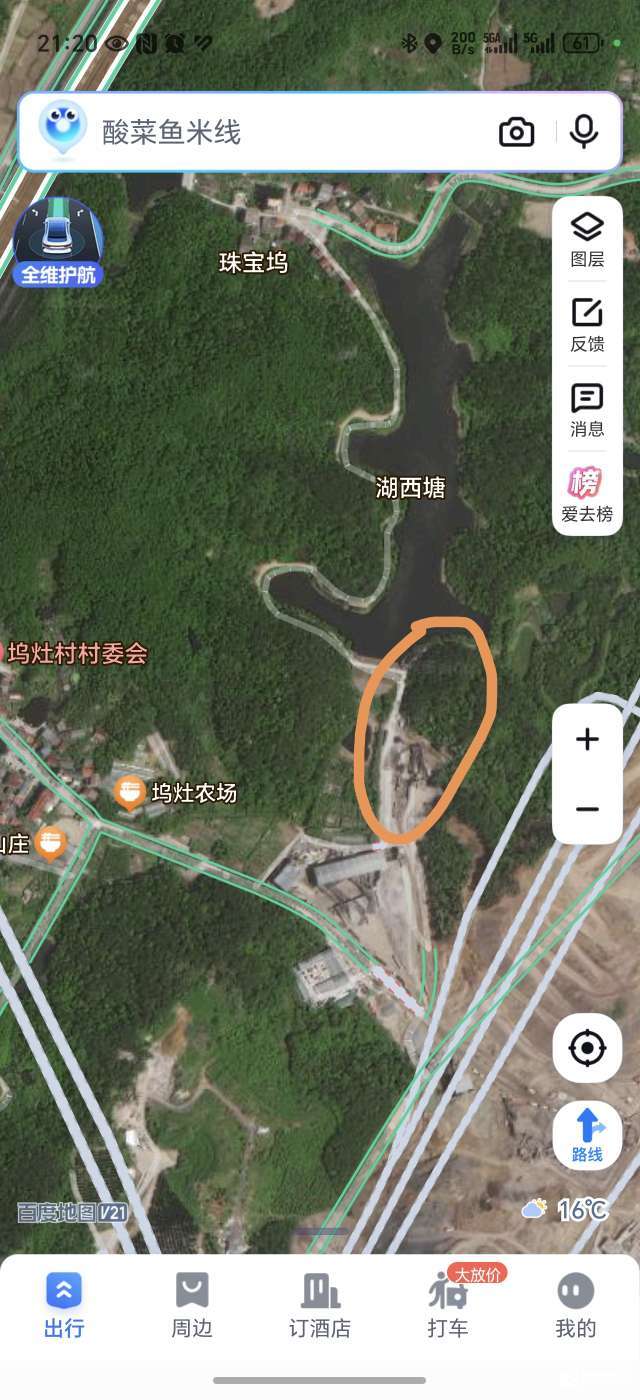
Task: Go to the 订酒店 hotel booking tab
Action: [320, 1305]
